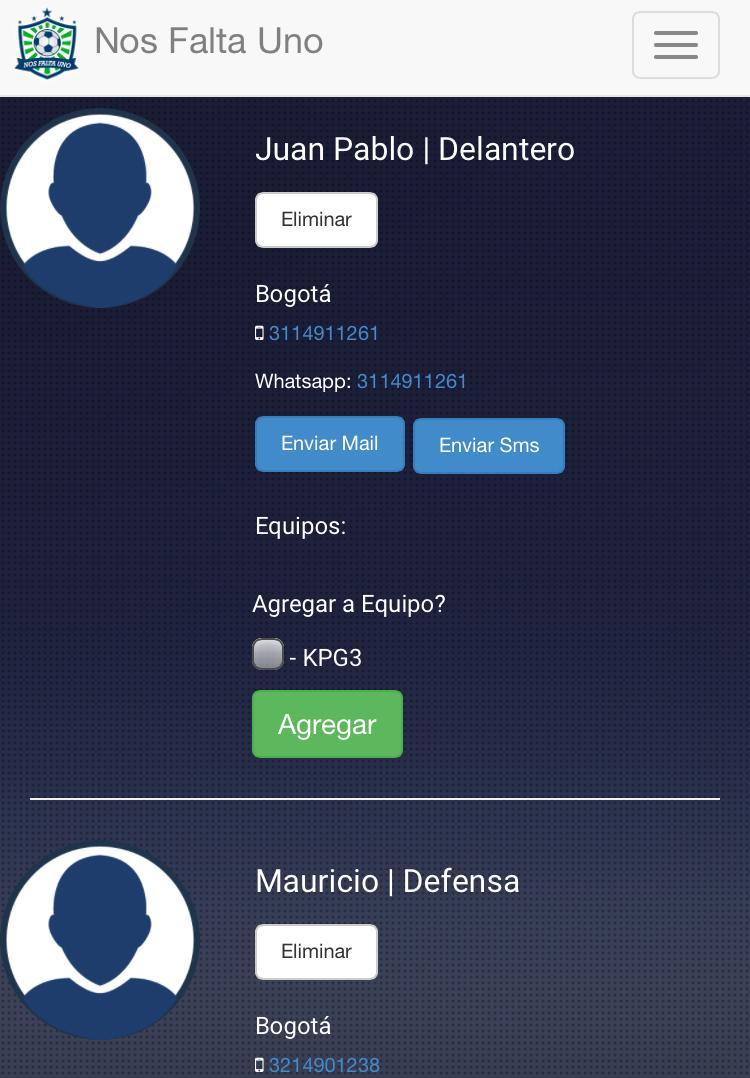Check the KPG3 team checkbox
Viewport: 750px width, 1078px height.
coord(268,655)
